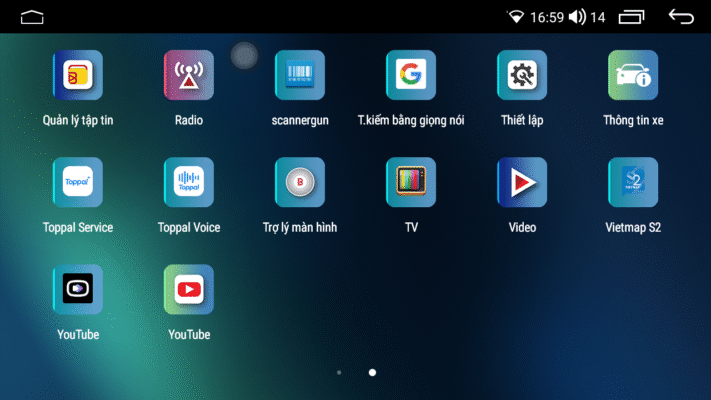The height and width of the screenshot is (400, 711).
Task: Launch the TV app
Action: [x=411, y=182]
